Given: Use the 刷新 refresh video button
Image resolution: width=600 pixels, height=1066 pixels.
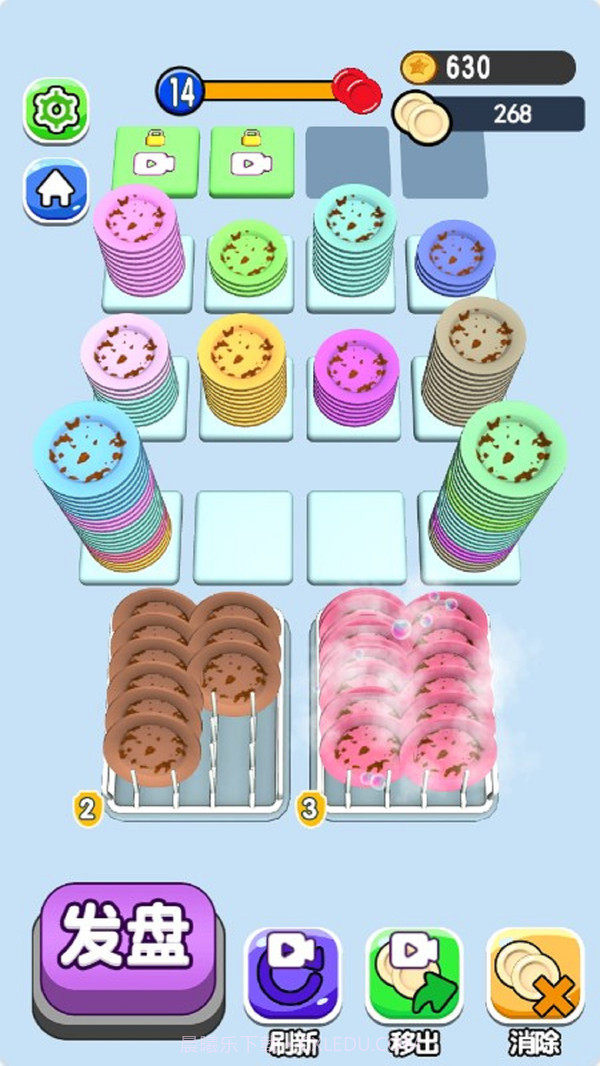Looking at the screenshot, I should point(293,978).
